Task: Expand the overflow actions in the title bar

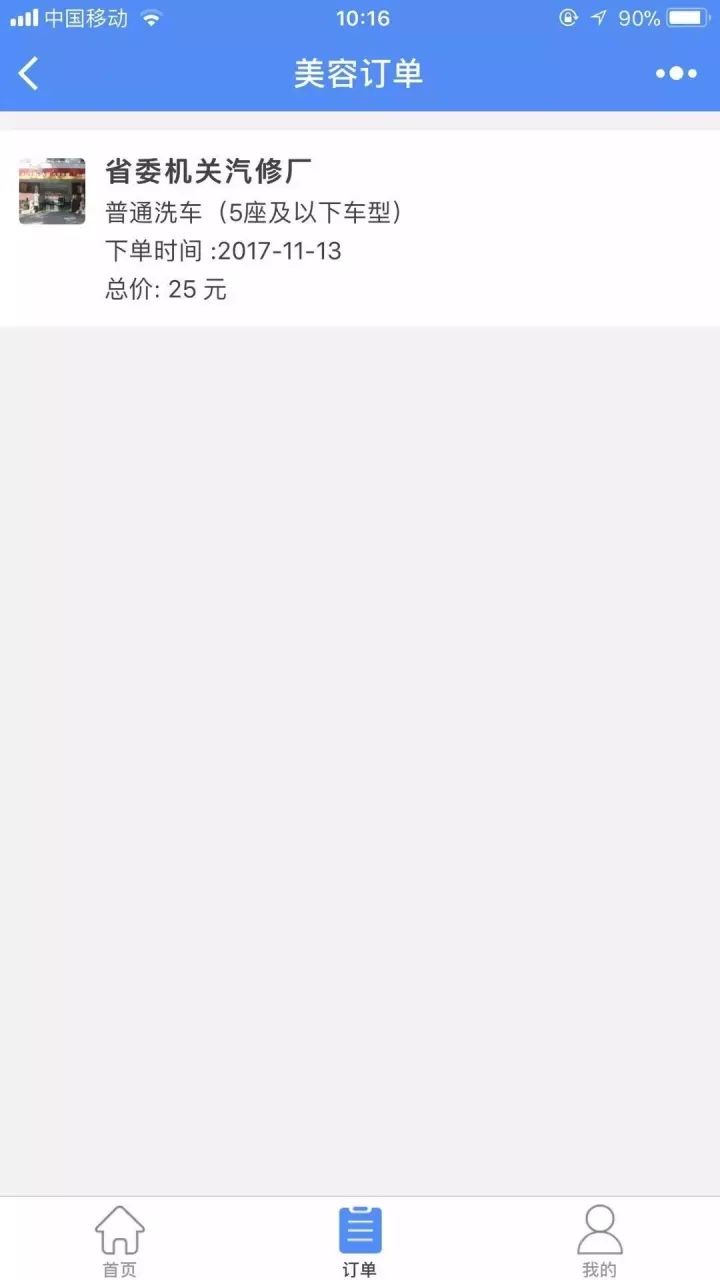Action: (x=674, y=73)
